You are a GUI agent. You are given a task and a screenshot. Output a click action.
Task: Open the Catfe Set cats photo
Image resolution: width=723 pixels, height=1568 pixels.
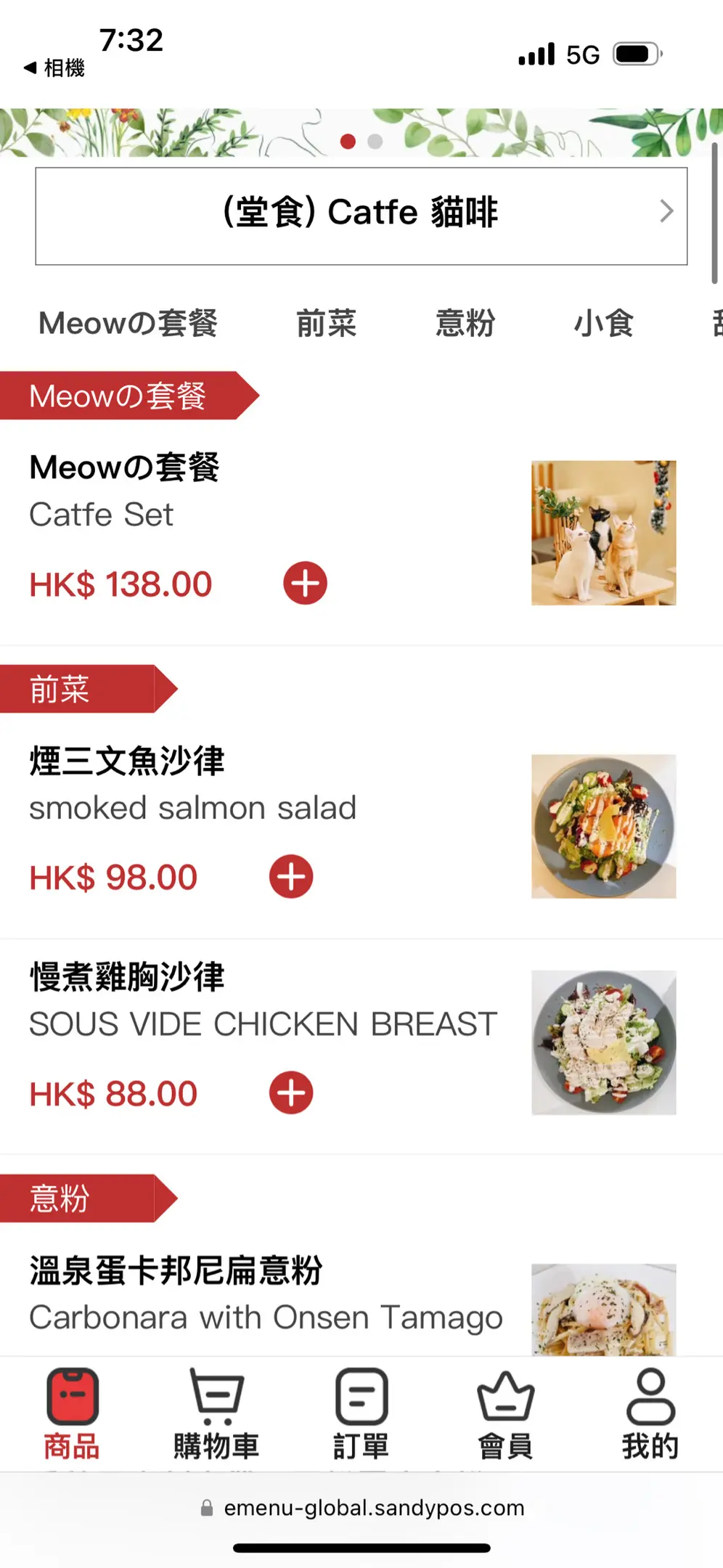click(x=603, y=533)
